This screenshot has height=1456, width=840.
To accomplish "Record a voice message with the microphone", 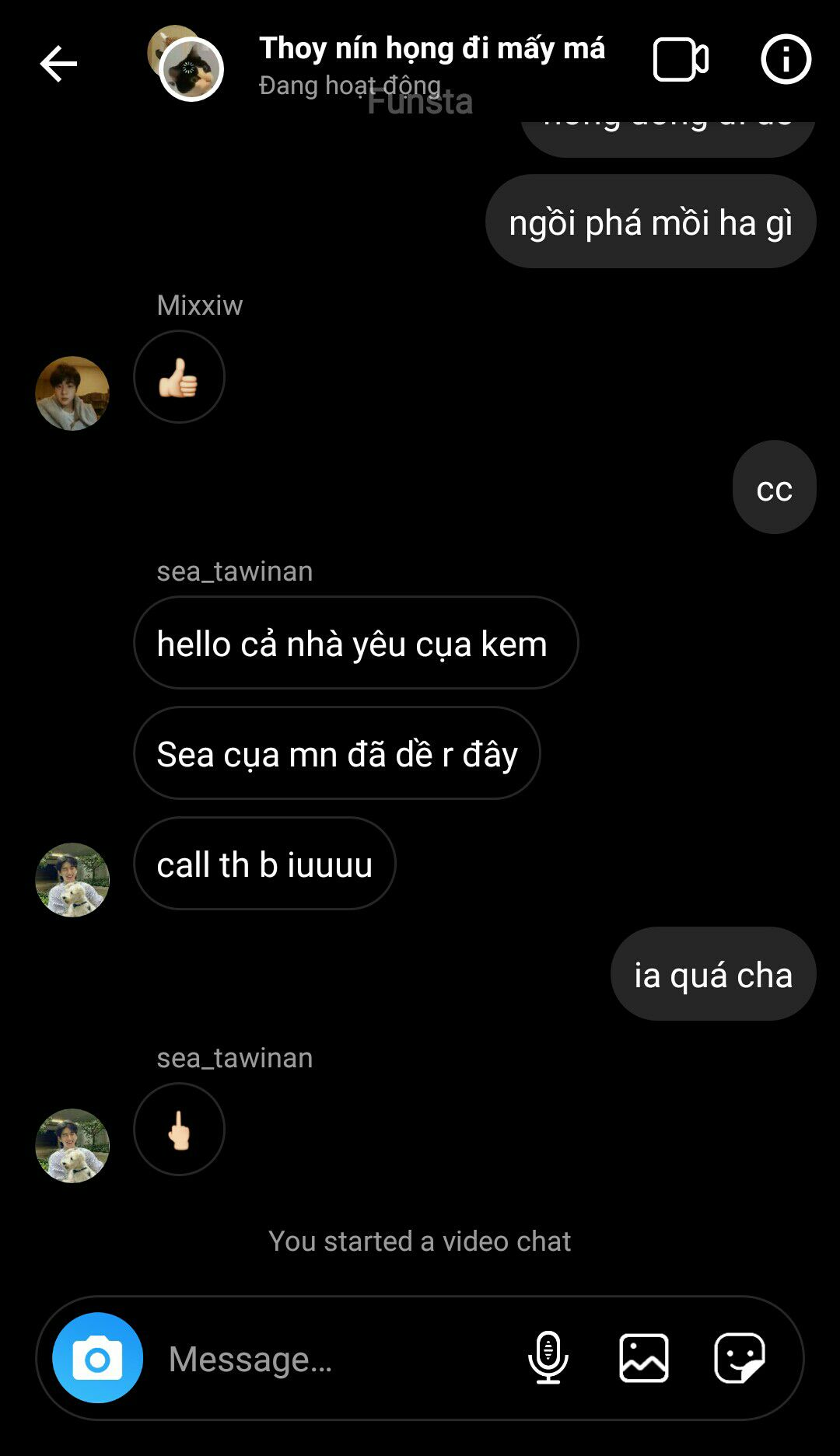I will tap(548, 1358).
